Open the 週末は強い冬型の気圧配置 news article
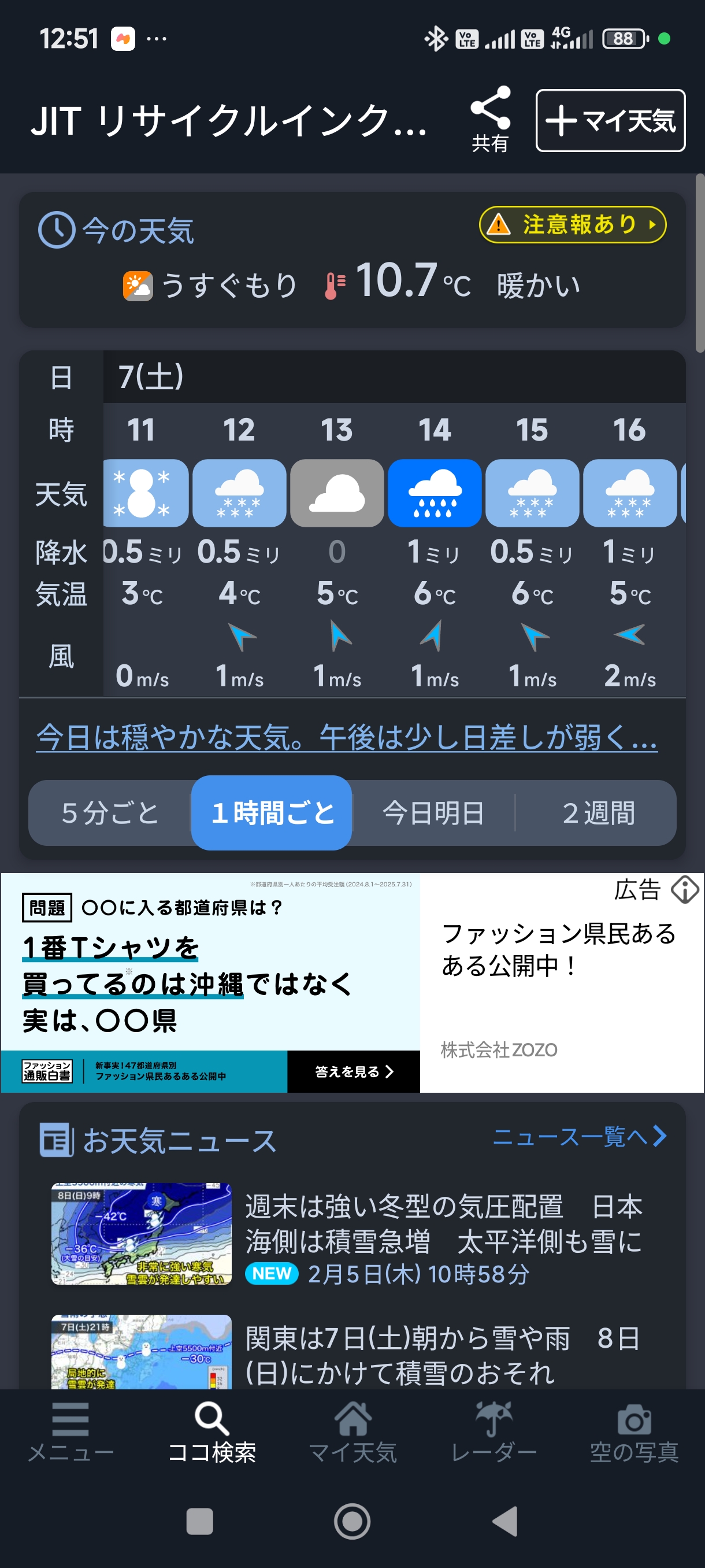705x1568 pixels. (x=443, y=1223)
